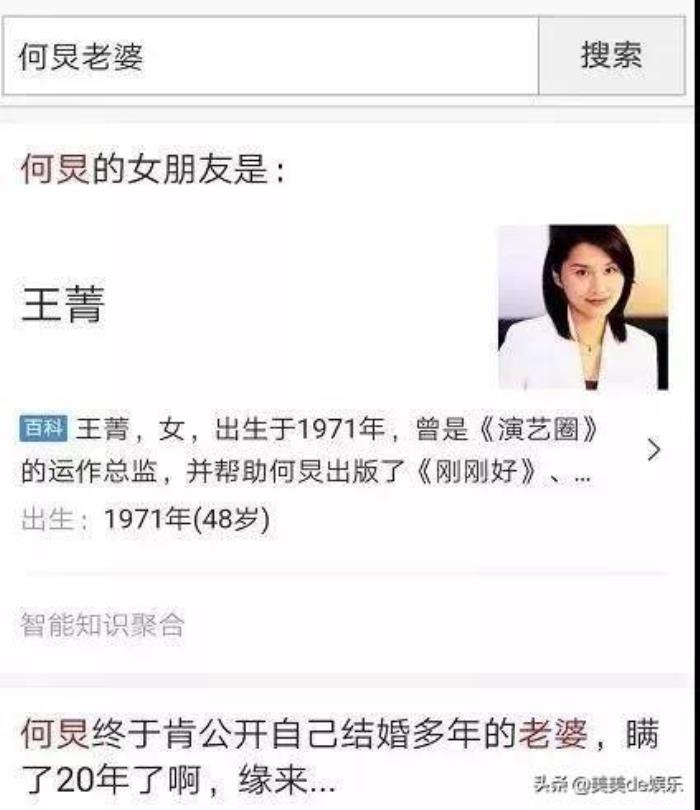This screenshot has height=810, width=700.
Task: Tap the search box containing 何炅老婆
Action: point(270,56)
